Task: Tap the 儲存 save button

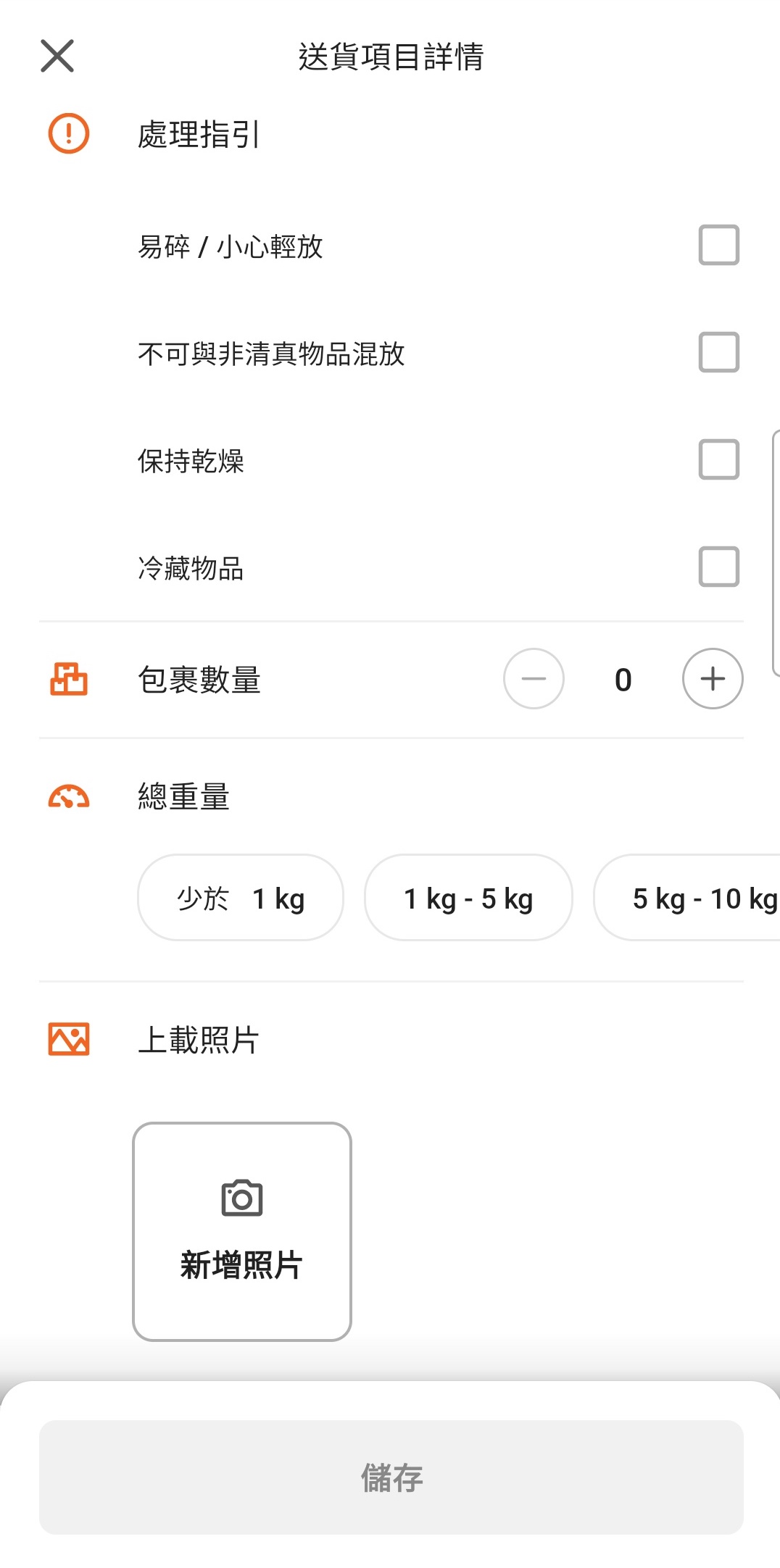Action: tap(391, 1477)
